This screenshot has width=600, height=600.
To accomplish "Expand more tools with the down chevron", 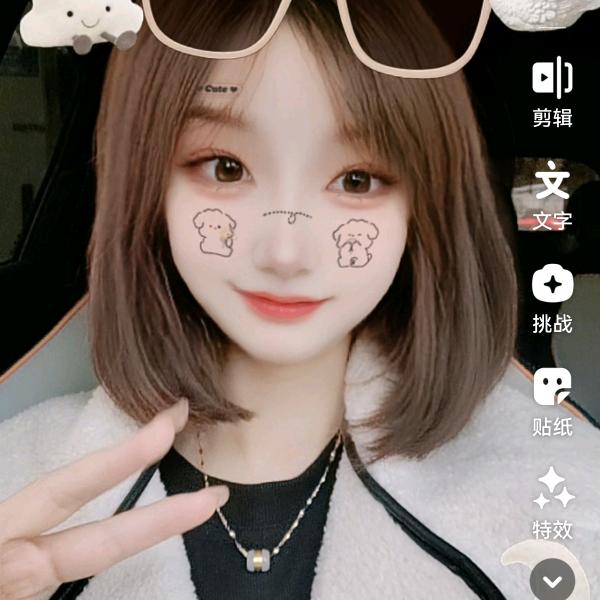I will click(x=557, y=579).
